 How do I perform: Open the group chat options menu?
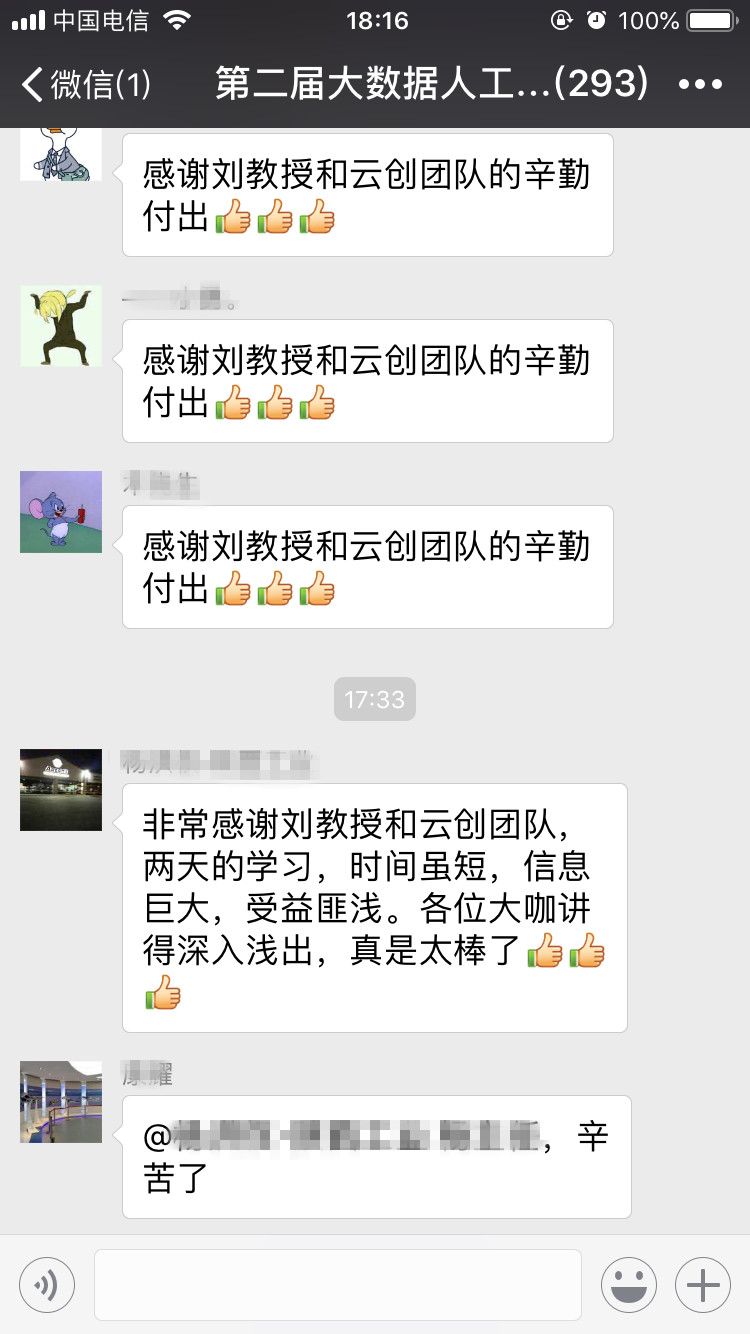tap(700, 85)
